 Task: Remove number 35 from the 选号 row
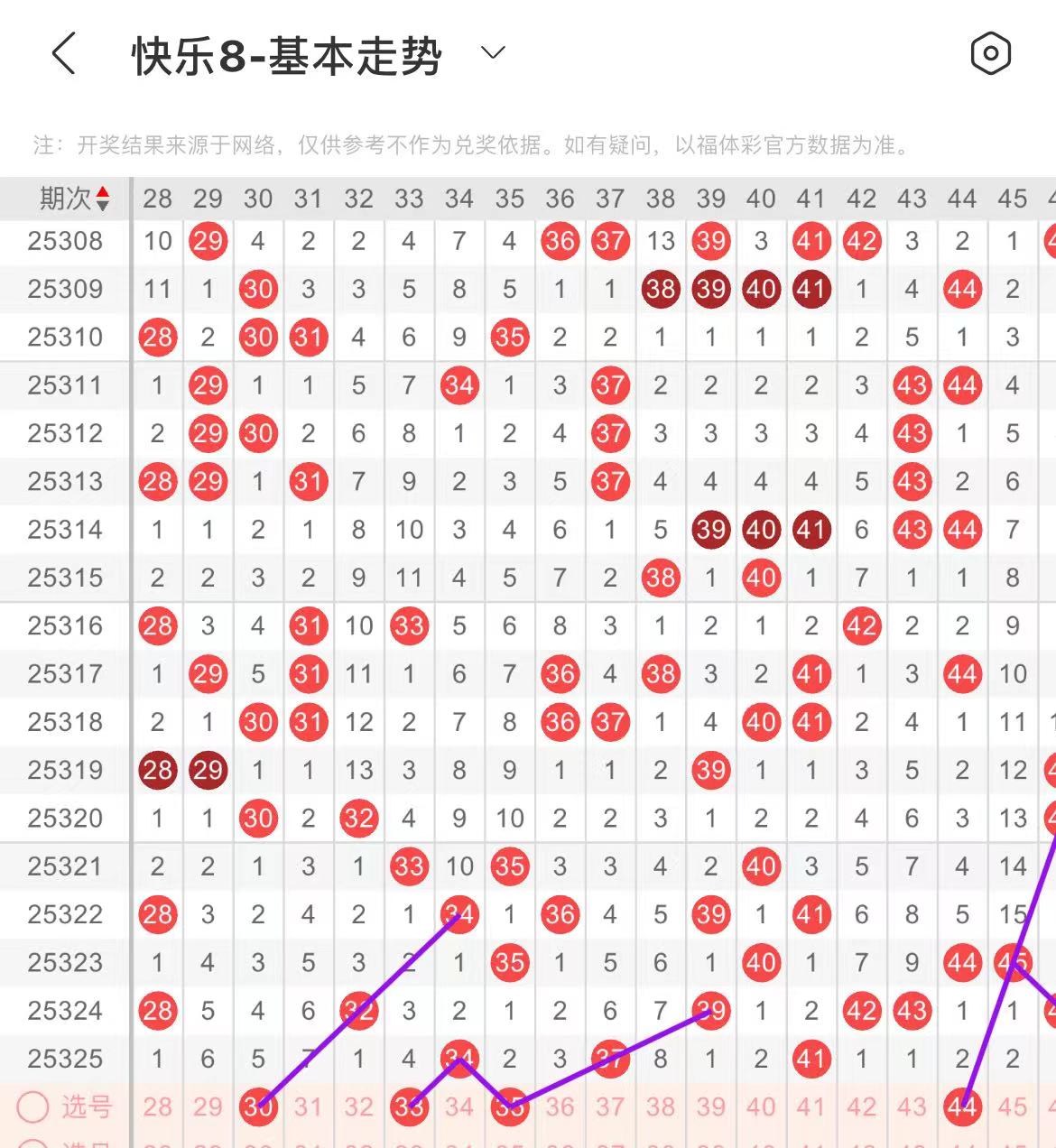(x=510, y=1106)
